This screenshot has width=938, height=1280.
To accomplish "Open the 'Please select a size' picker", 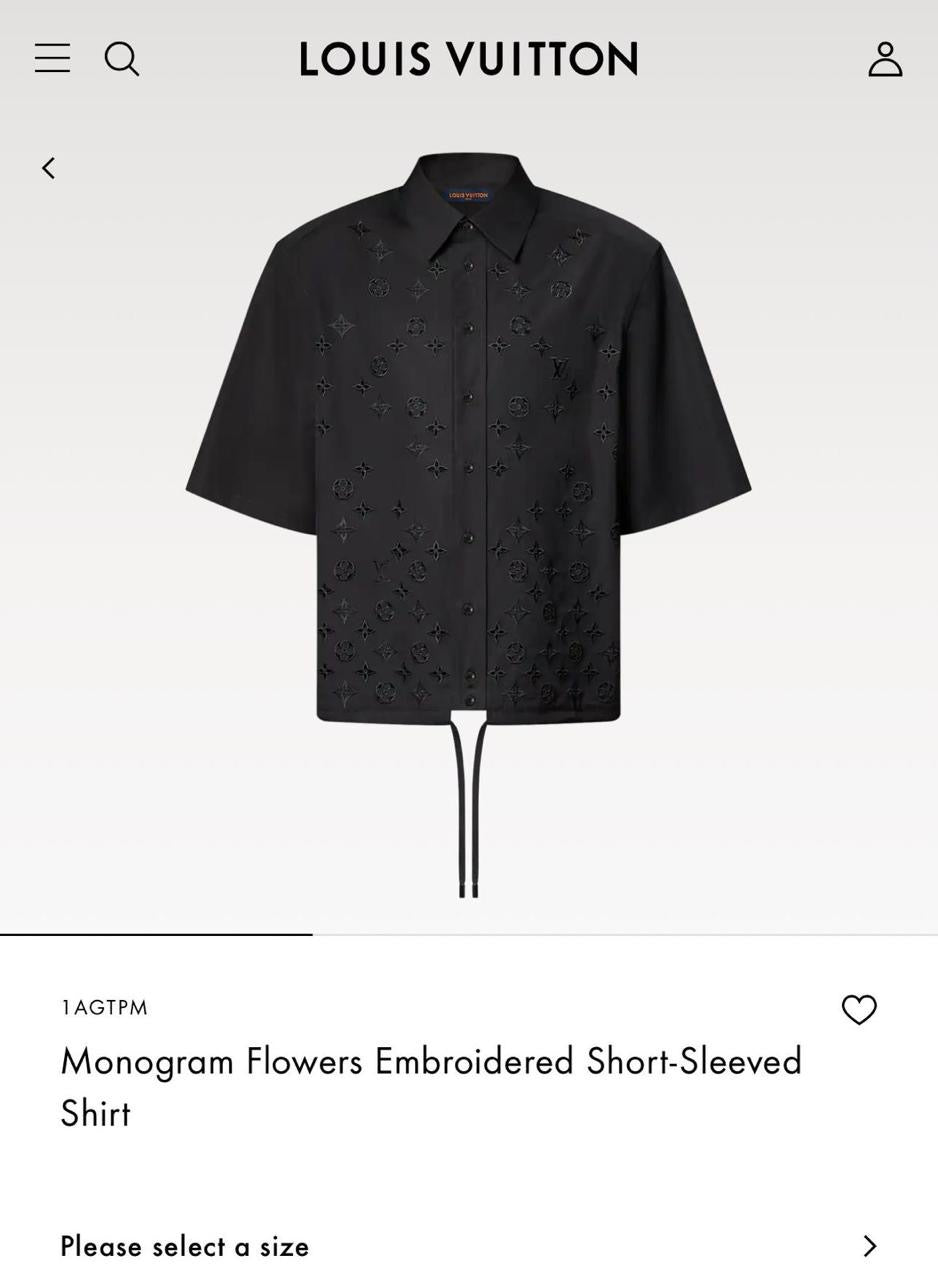I will click(x=469, y=1246).
